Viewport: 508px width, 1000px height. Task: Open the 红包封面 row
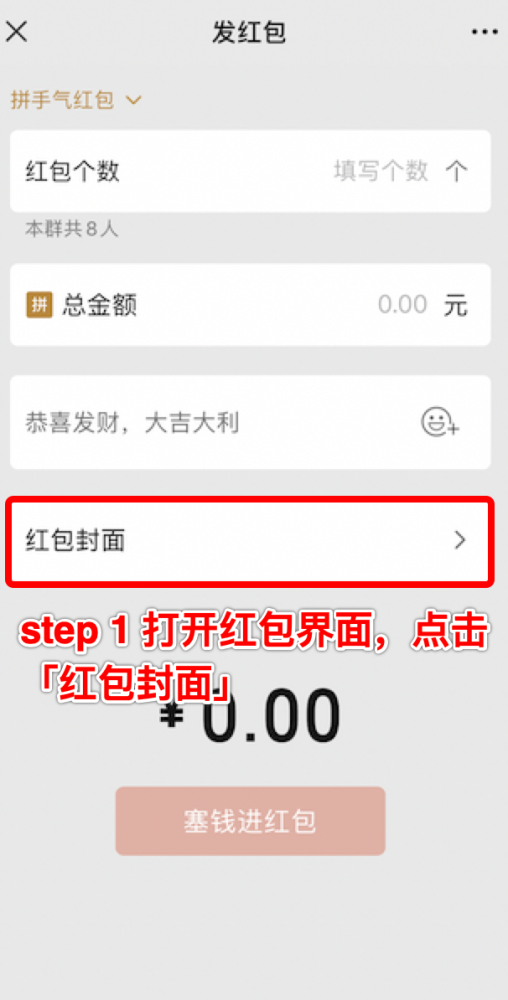pos(250,541)
